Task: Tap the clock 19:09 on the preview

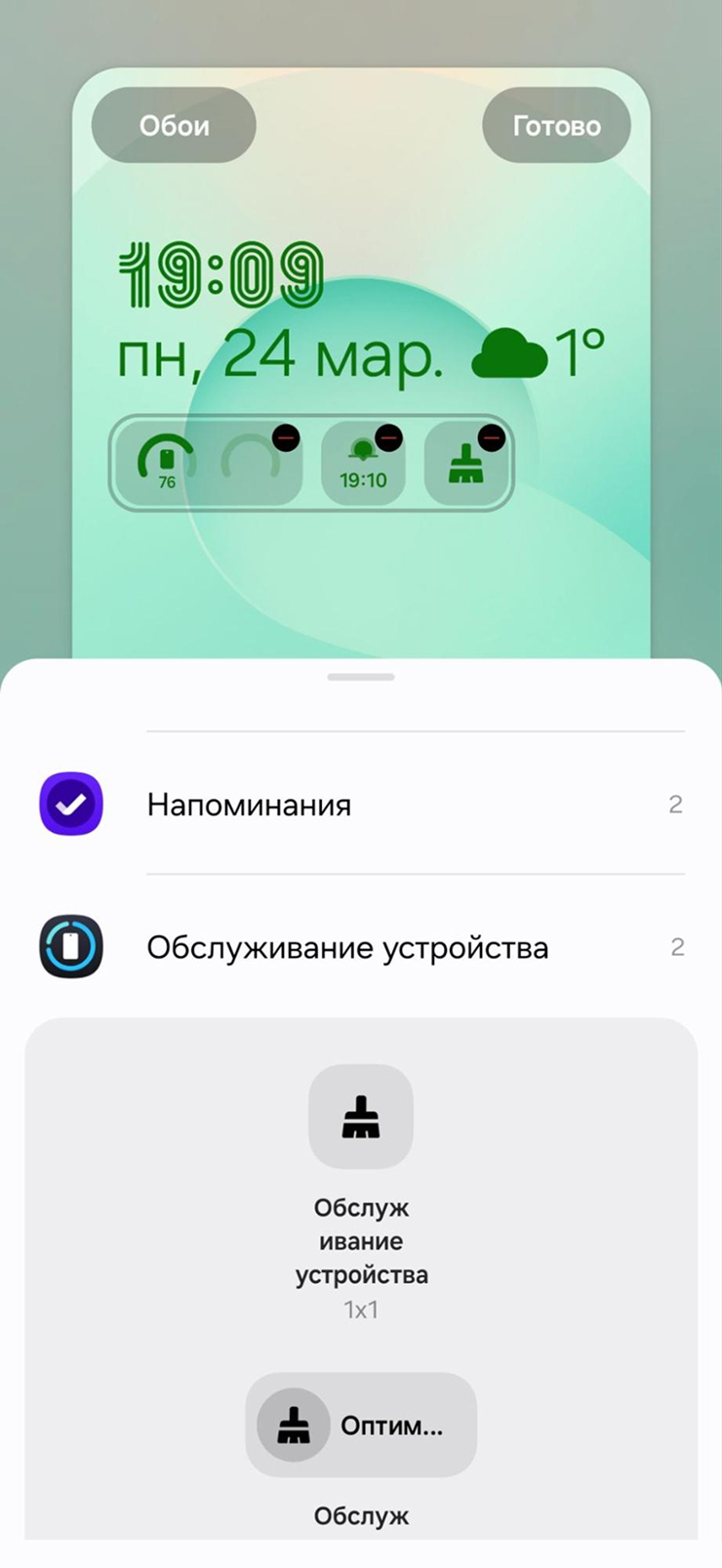Action: point(221,276)
